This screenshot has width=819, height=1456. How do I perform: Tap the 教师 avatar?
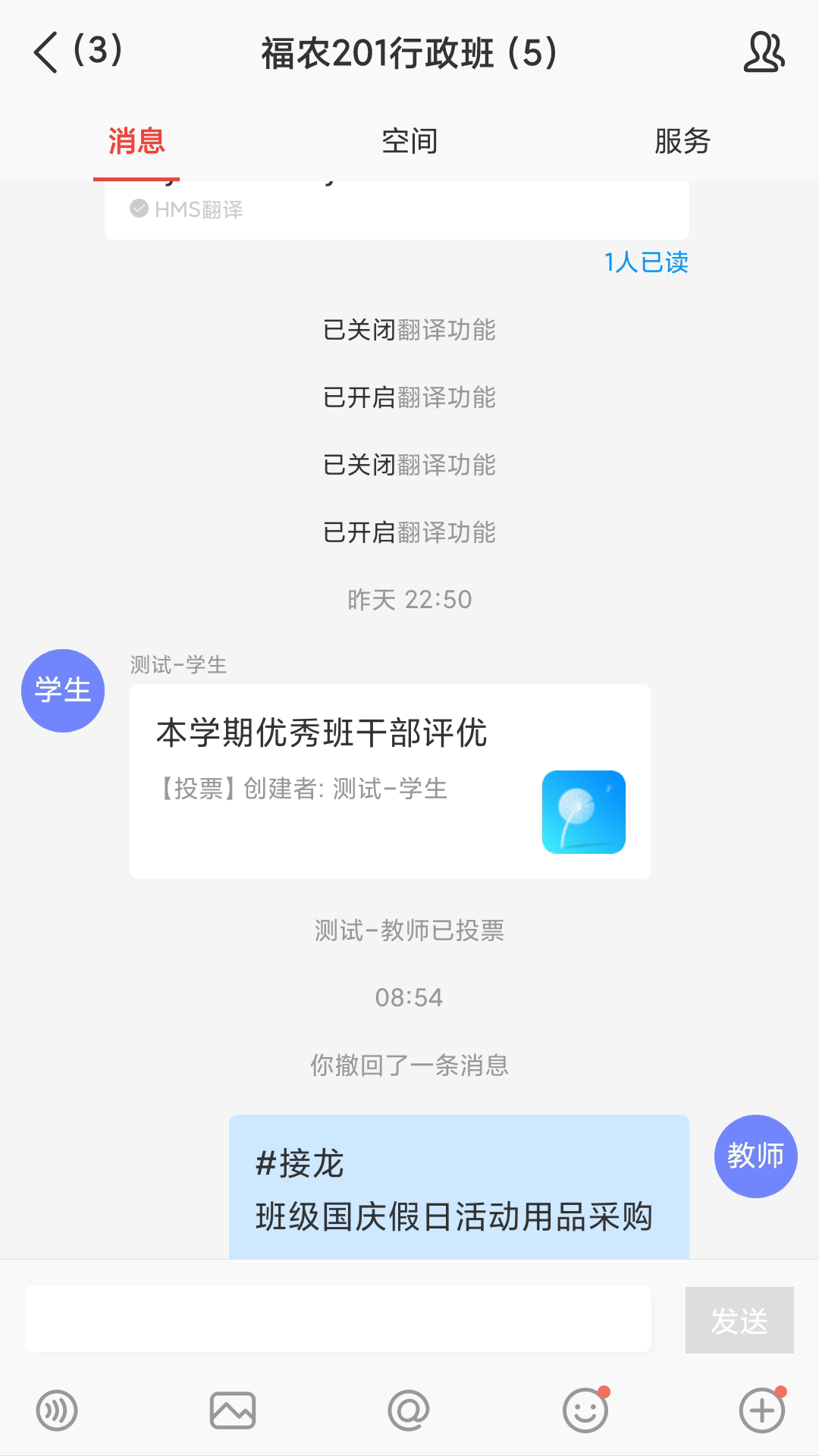[x=755, y=1156]
